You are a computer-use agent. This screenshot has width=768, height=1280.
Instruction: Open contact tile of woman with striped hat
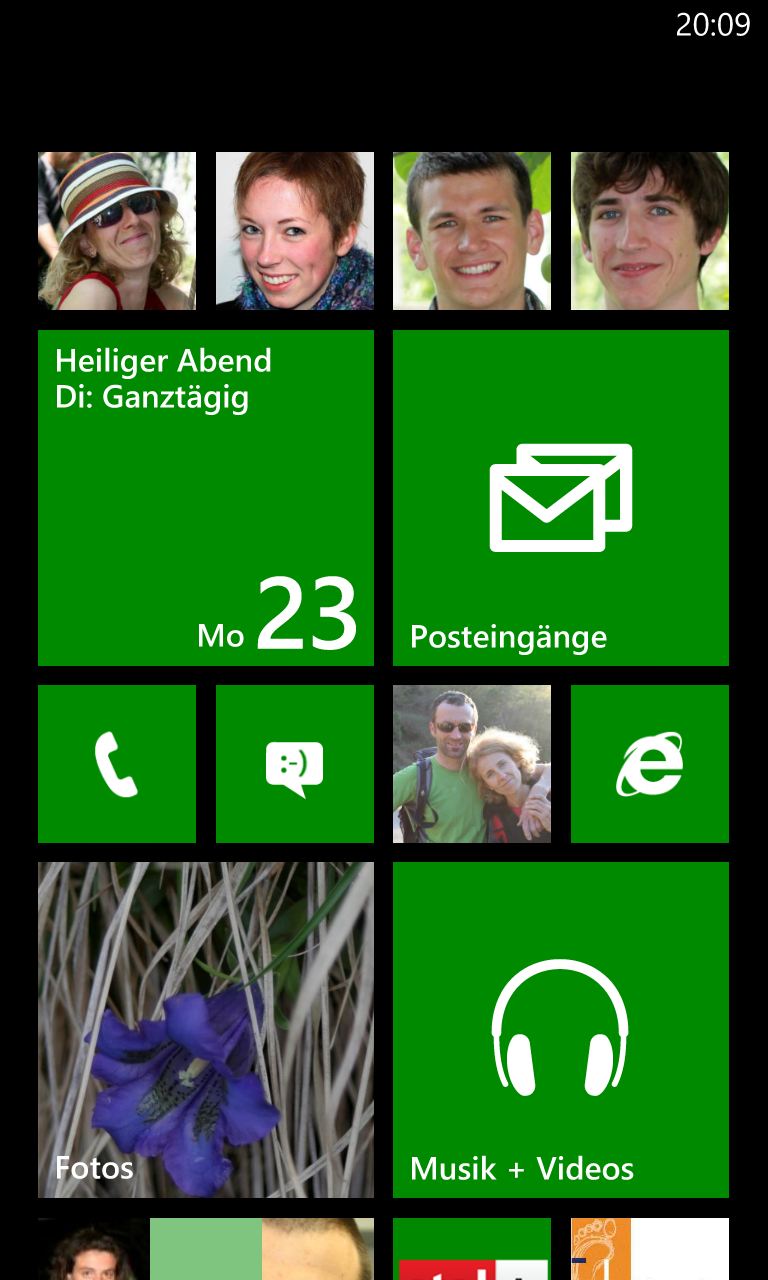pyautogui.click(x=117, y=231)
